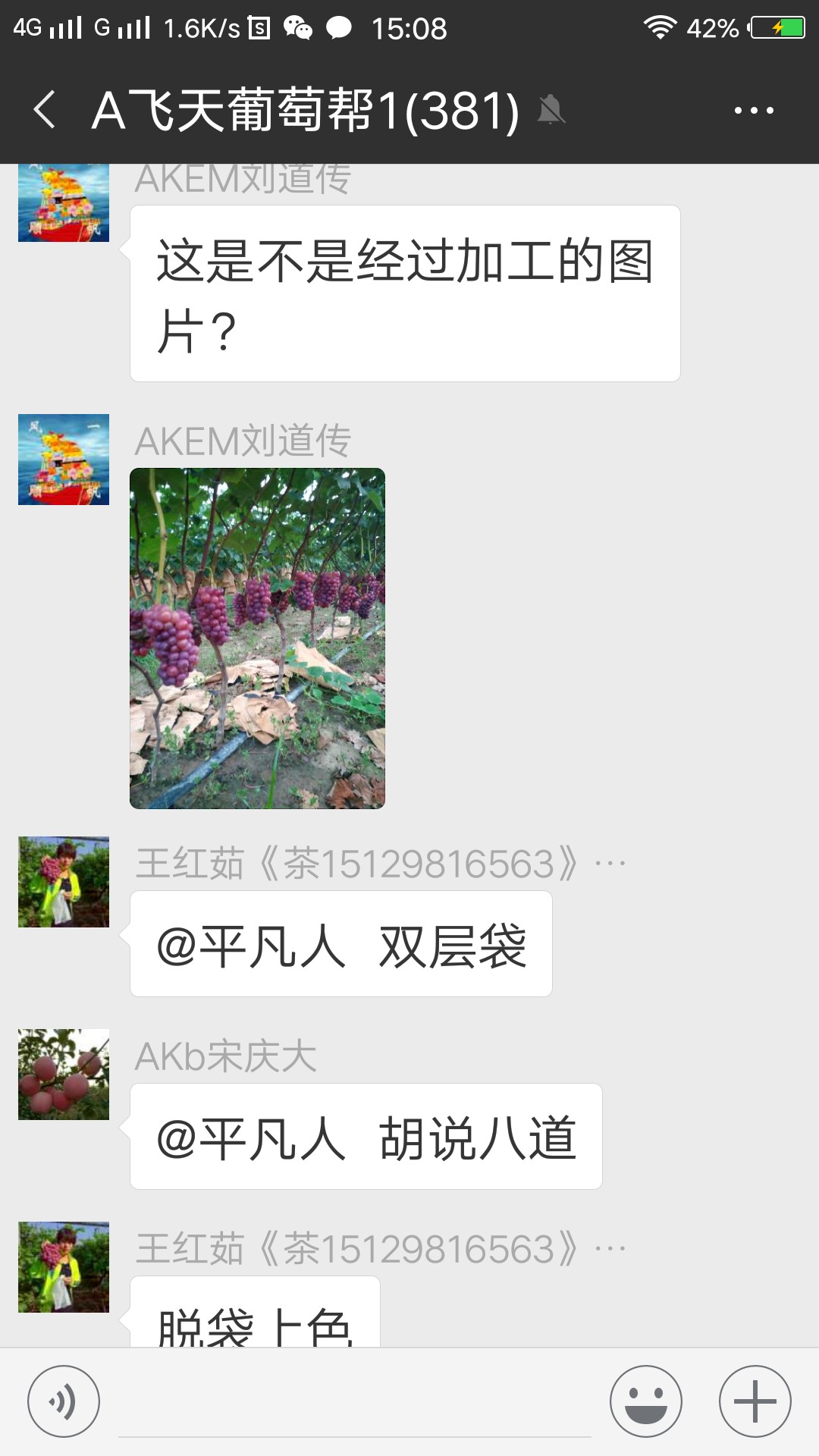Open AKb宋庆大's avatar profile
The width and height of the screenshot is (819, 1456).
pyautogui.click(x=64, y=1075)
